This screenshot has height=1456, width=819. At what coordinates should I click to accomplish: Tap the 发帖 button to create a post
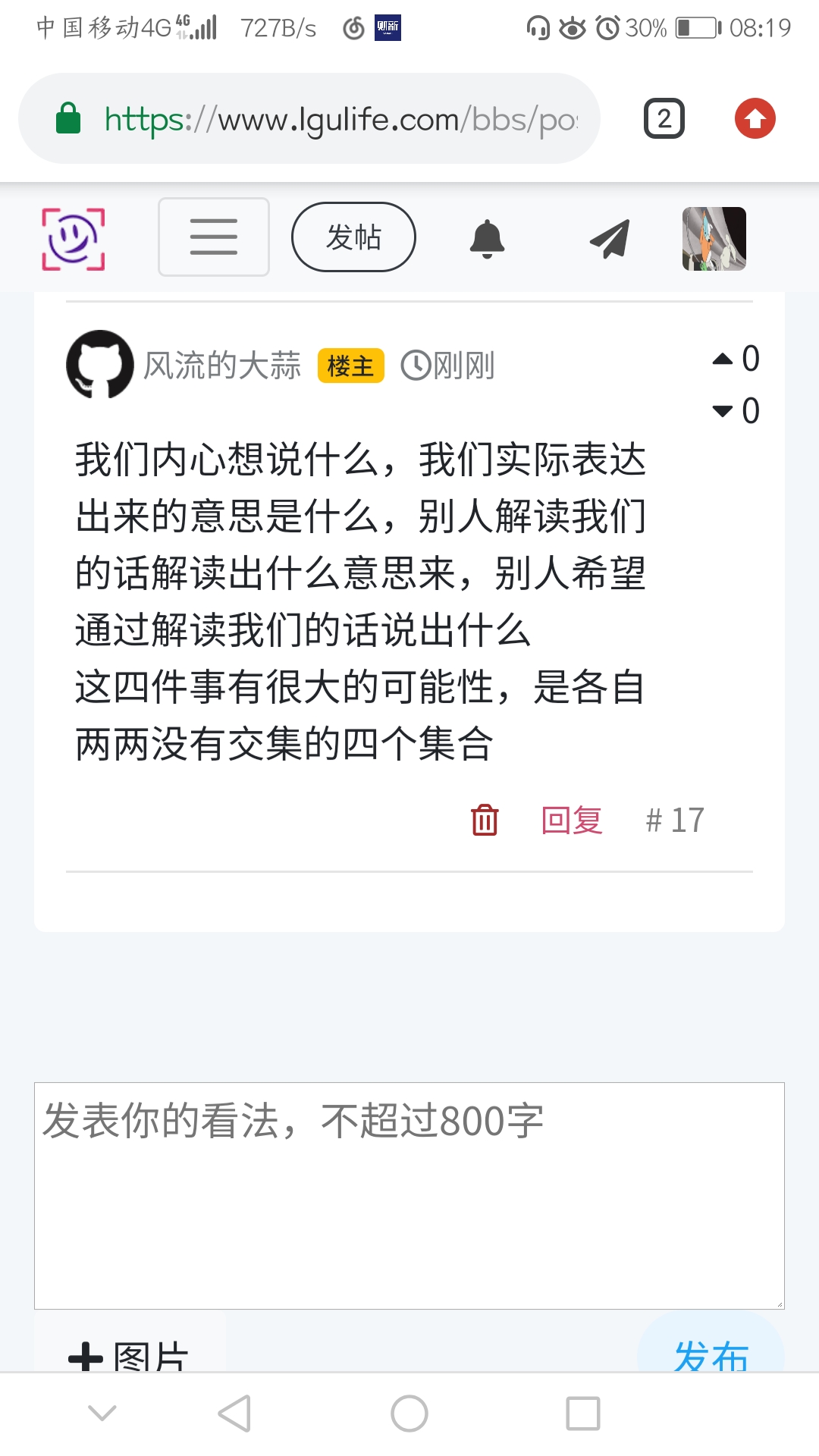[x=353, y=237]
